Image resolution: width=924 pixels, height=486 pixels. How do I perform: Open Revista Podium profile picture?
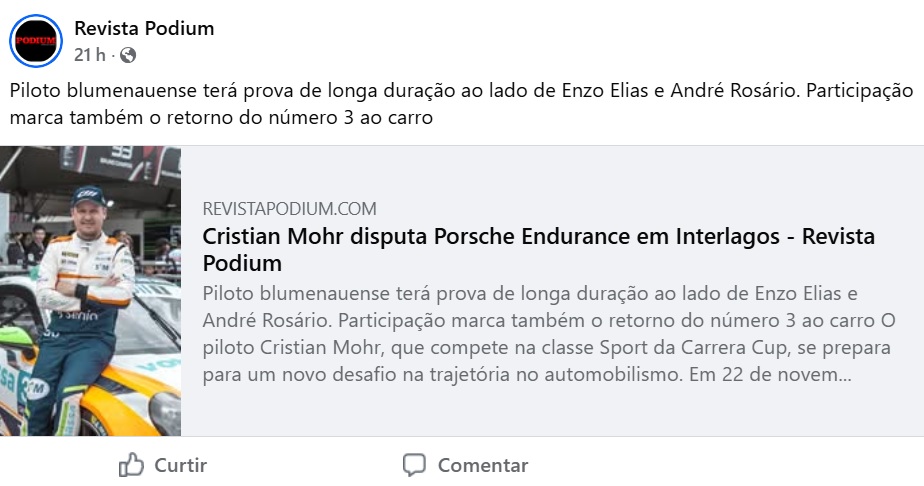pos(36,40)
